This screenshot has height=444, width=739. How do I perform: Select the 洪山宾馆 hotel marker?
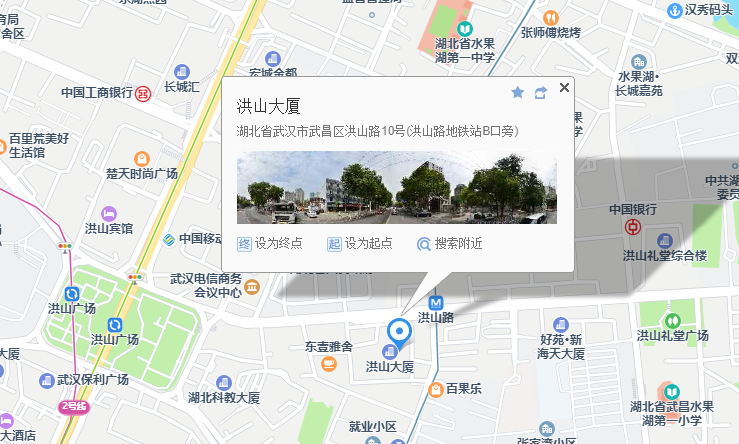(x=109, y=213)
